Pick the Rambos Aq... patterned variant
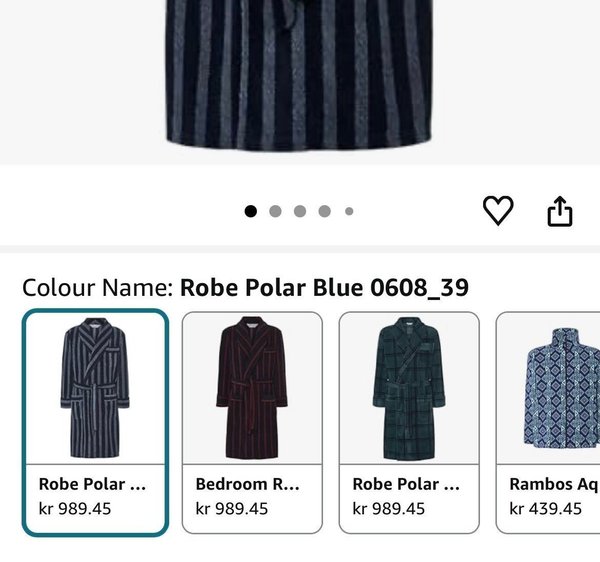The width and height of the screenshot is (600, 562). (550, 422)
